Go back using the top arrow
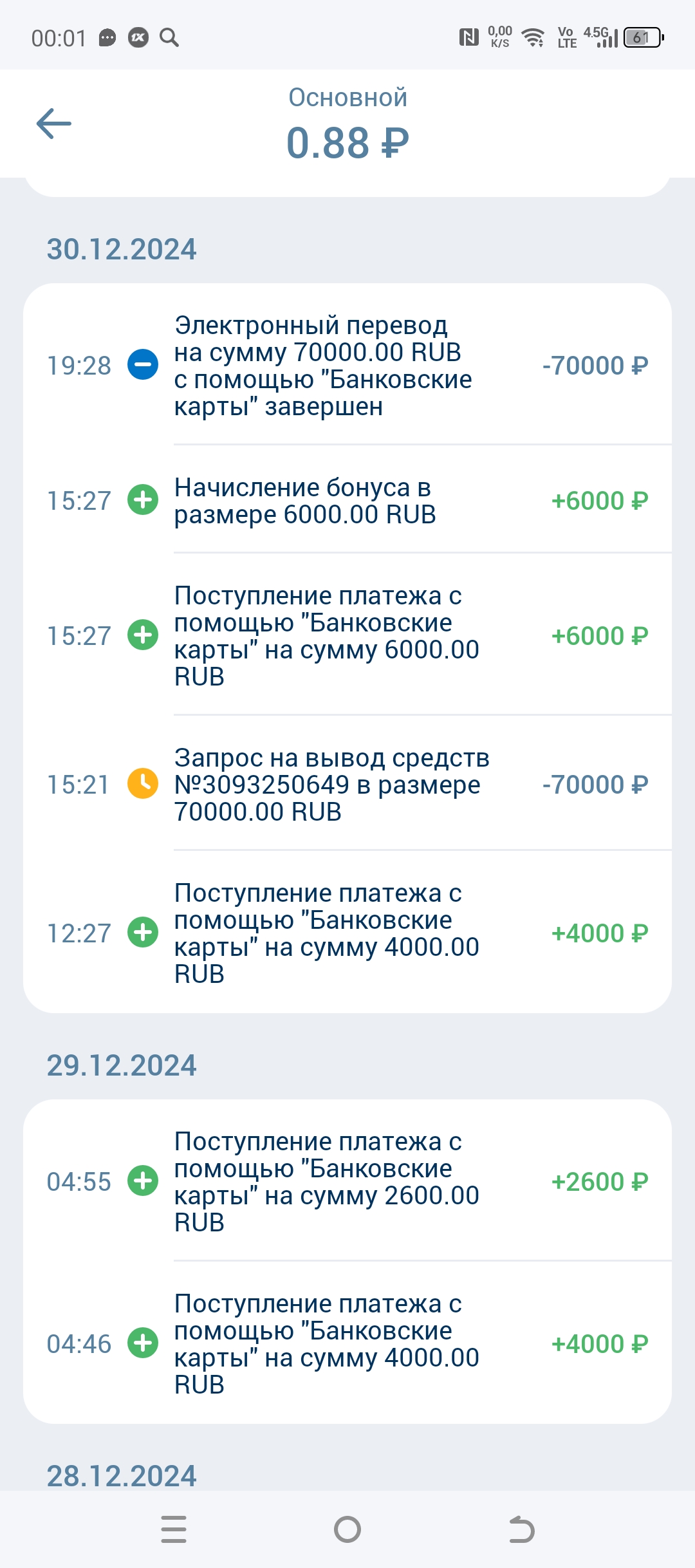 click(54, 124)
